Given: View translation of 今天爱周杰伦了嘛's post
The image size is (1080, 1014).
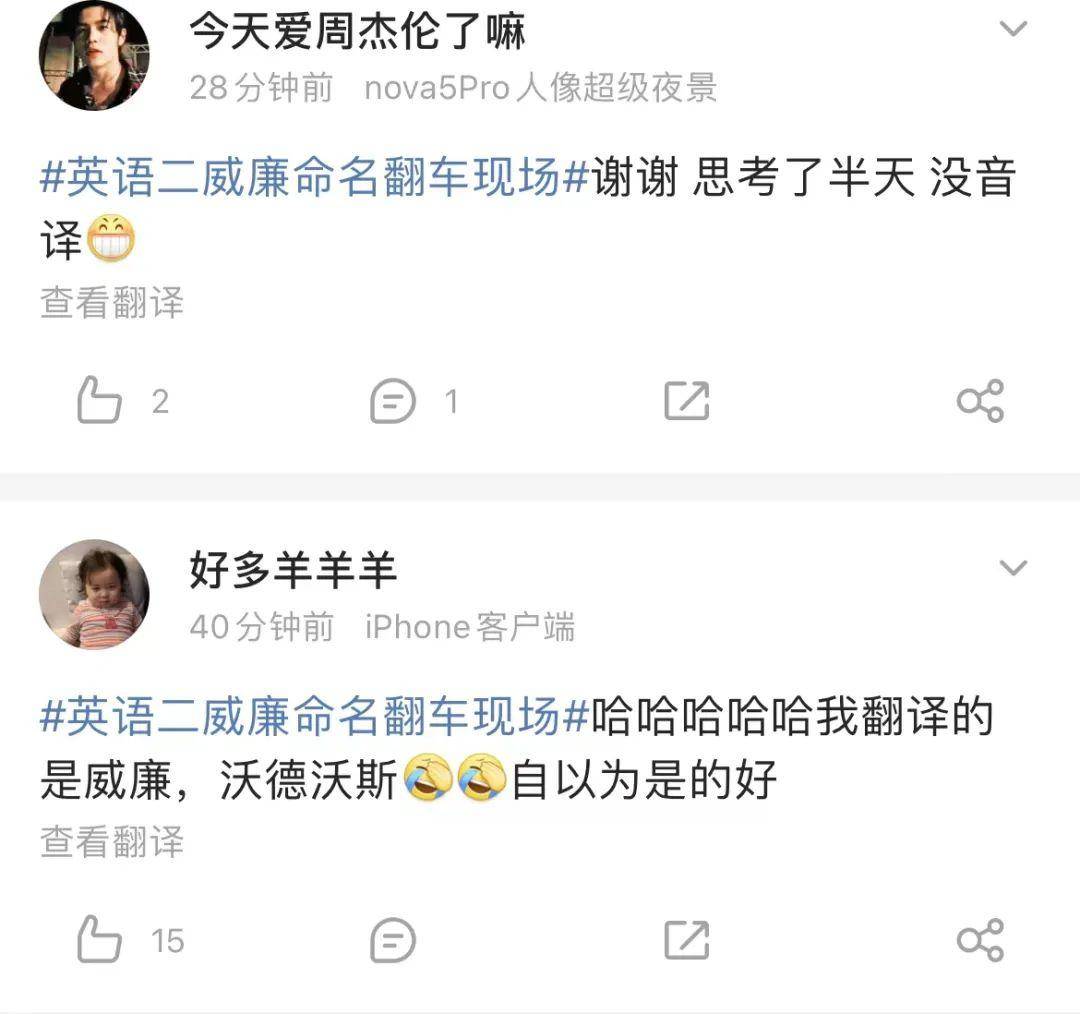Looking at the screenshot, I should pos(112,302).
